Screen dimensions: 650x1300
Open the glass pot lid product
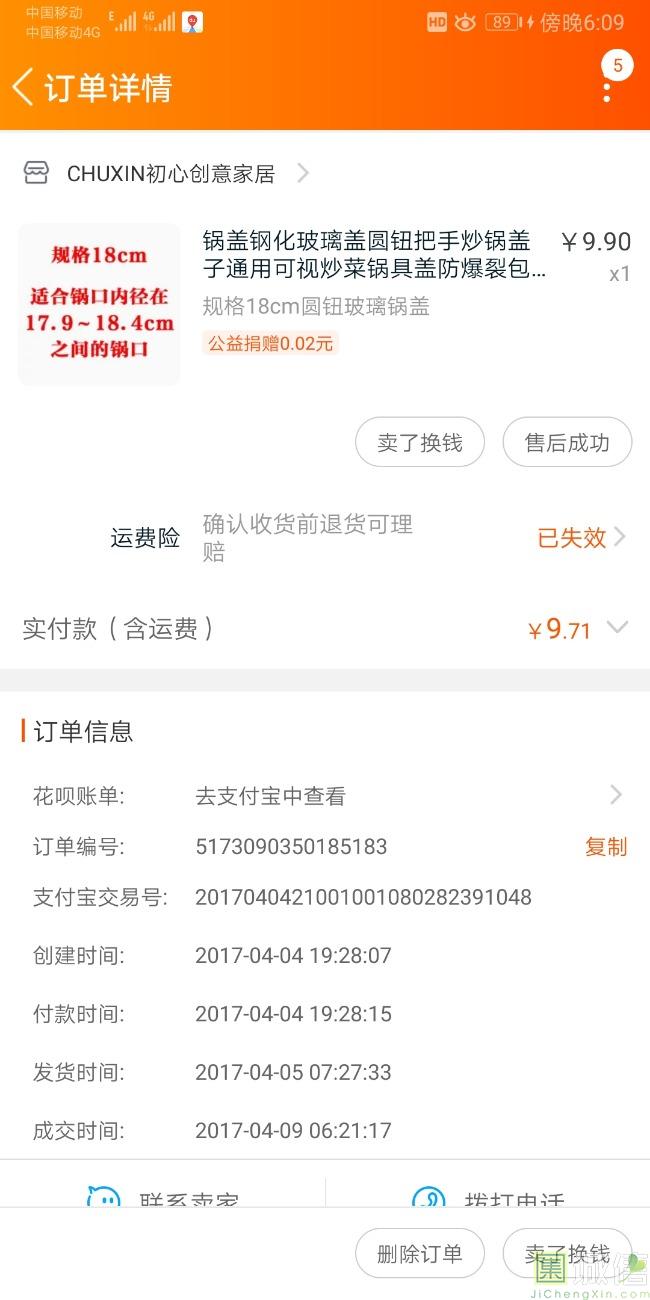374,255
